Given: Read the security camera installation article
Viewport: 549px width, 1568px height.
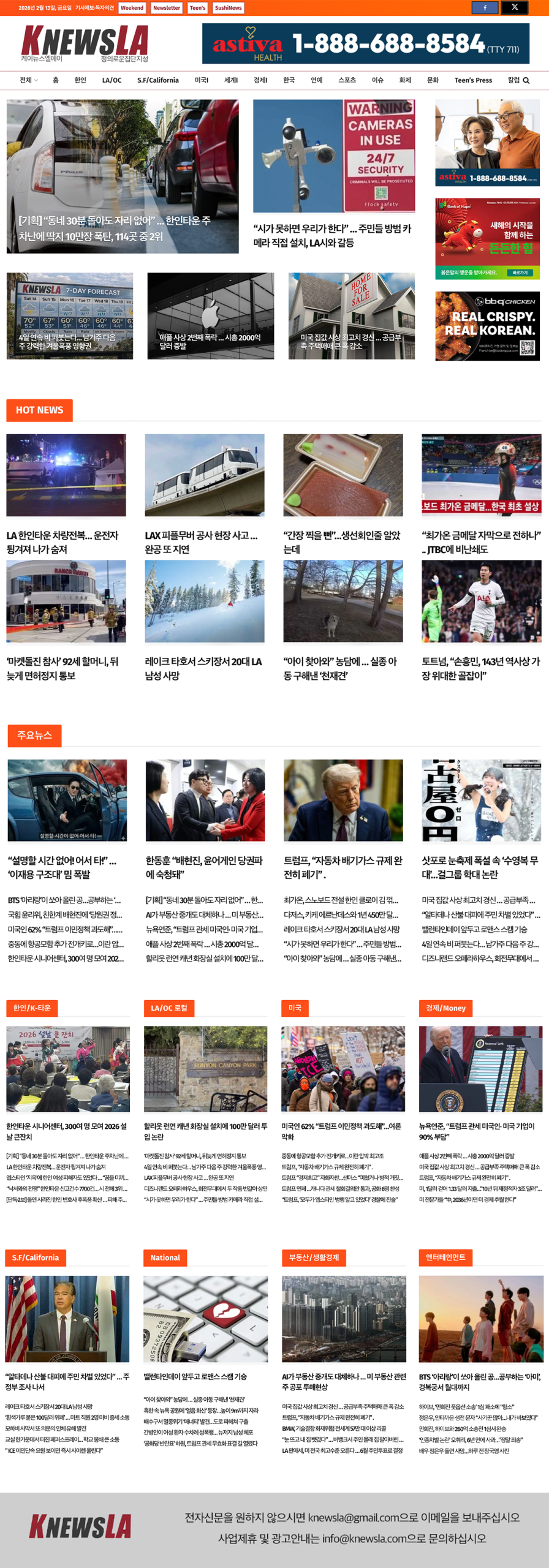Looking at the screenshot, I should [x=334, y=235].
